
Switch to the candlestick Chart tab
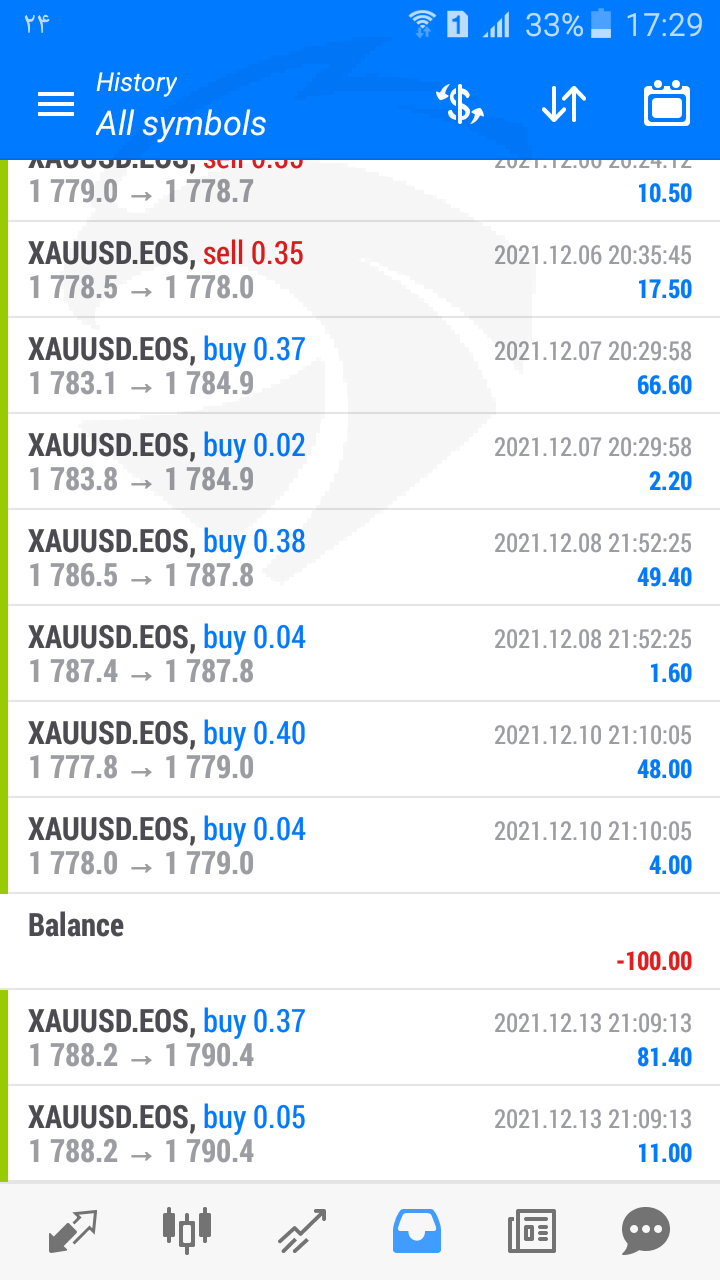[x=187, y=1231]
